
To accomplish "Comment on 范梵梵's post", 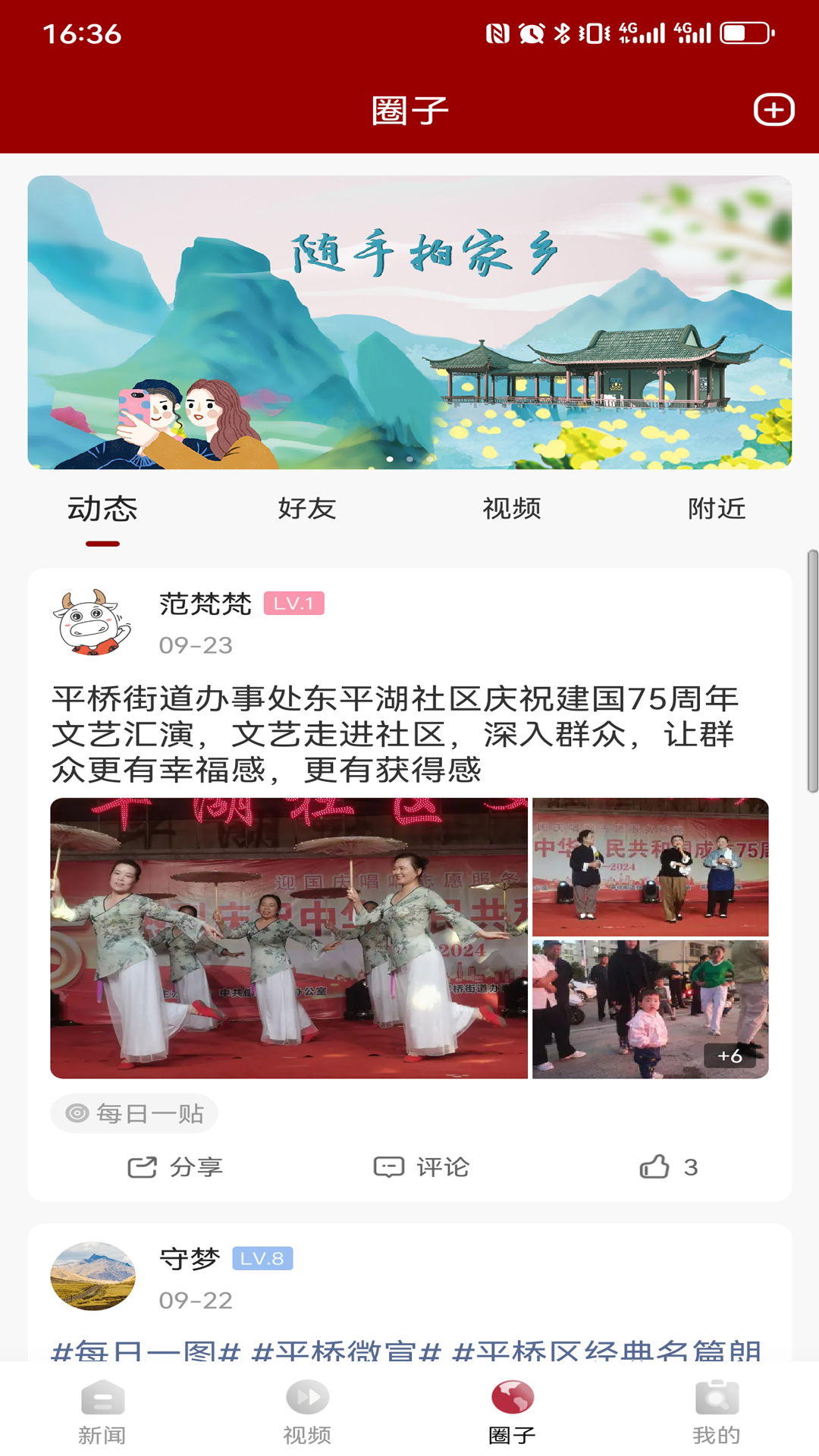I will coord(422,1167).
